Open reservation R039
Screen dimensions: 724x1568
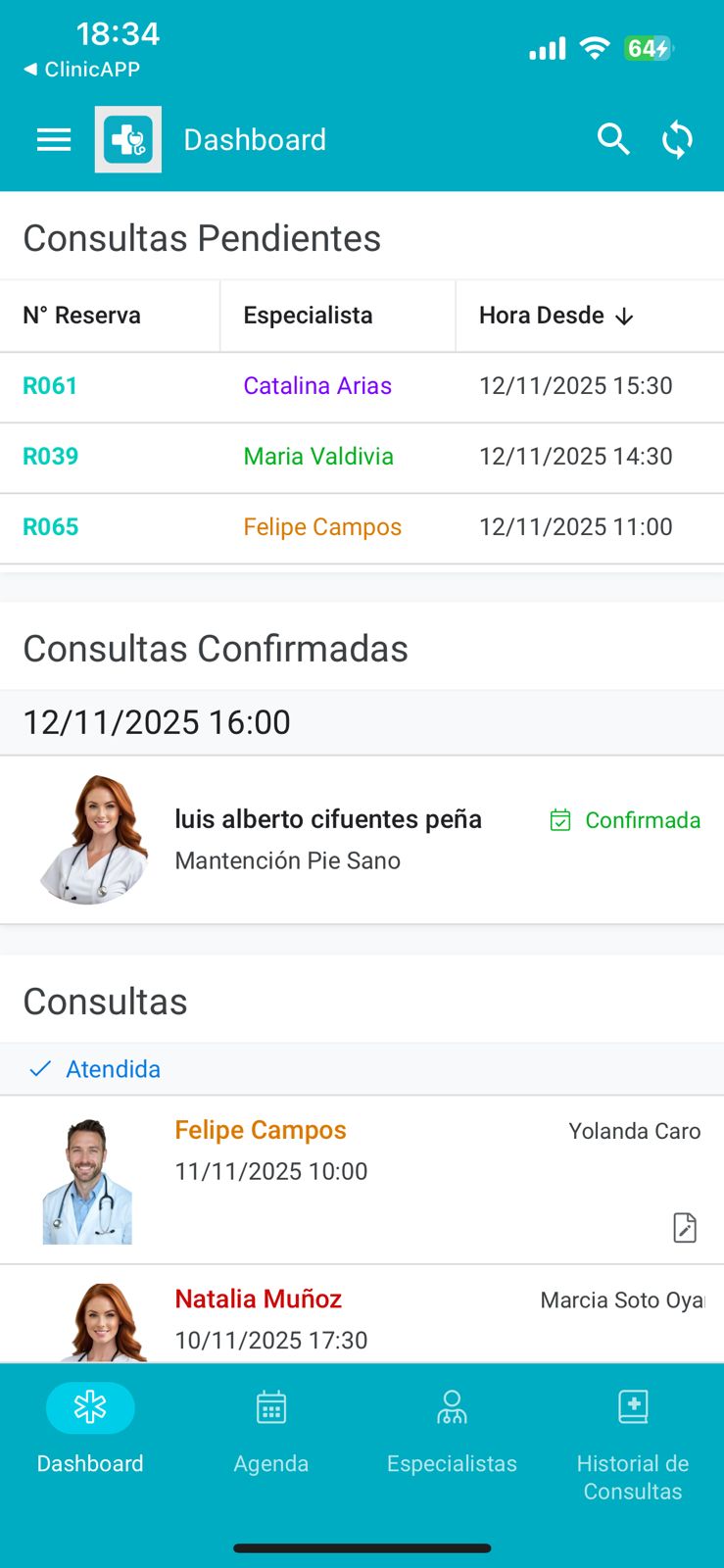(50, 457)
